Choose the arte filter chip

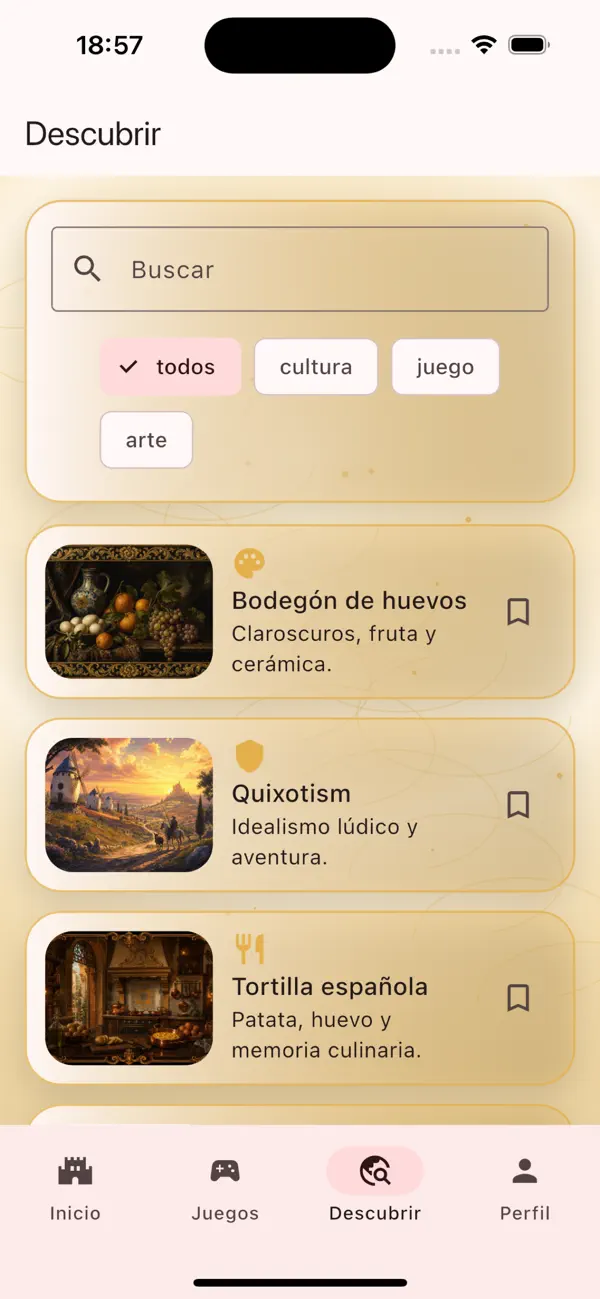146,440
